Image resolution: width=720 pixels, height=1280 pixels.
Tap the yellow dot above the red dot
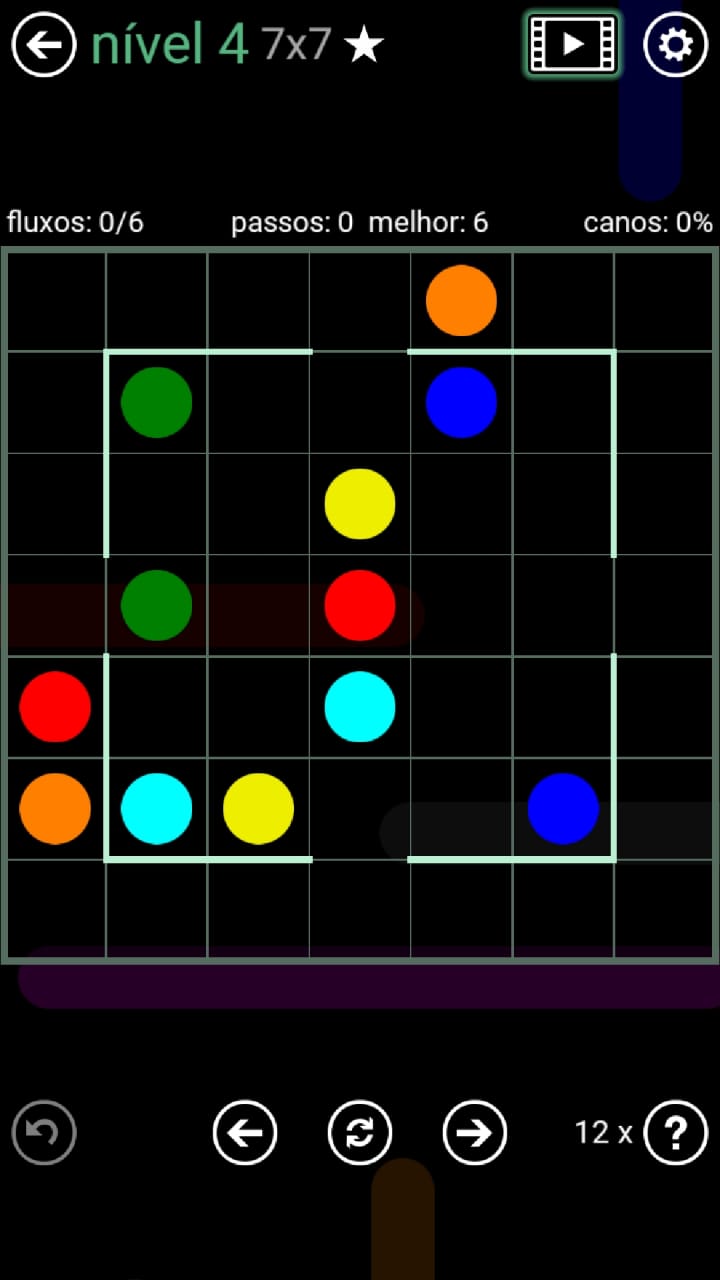[x=360, y=504]
